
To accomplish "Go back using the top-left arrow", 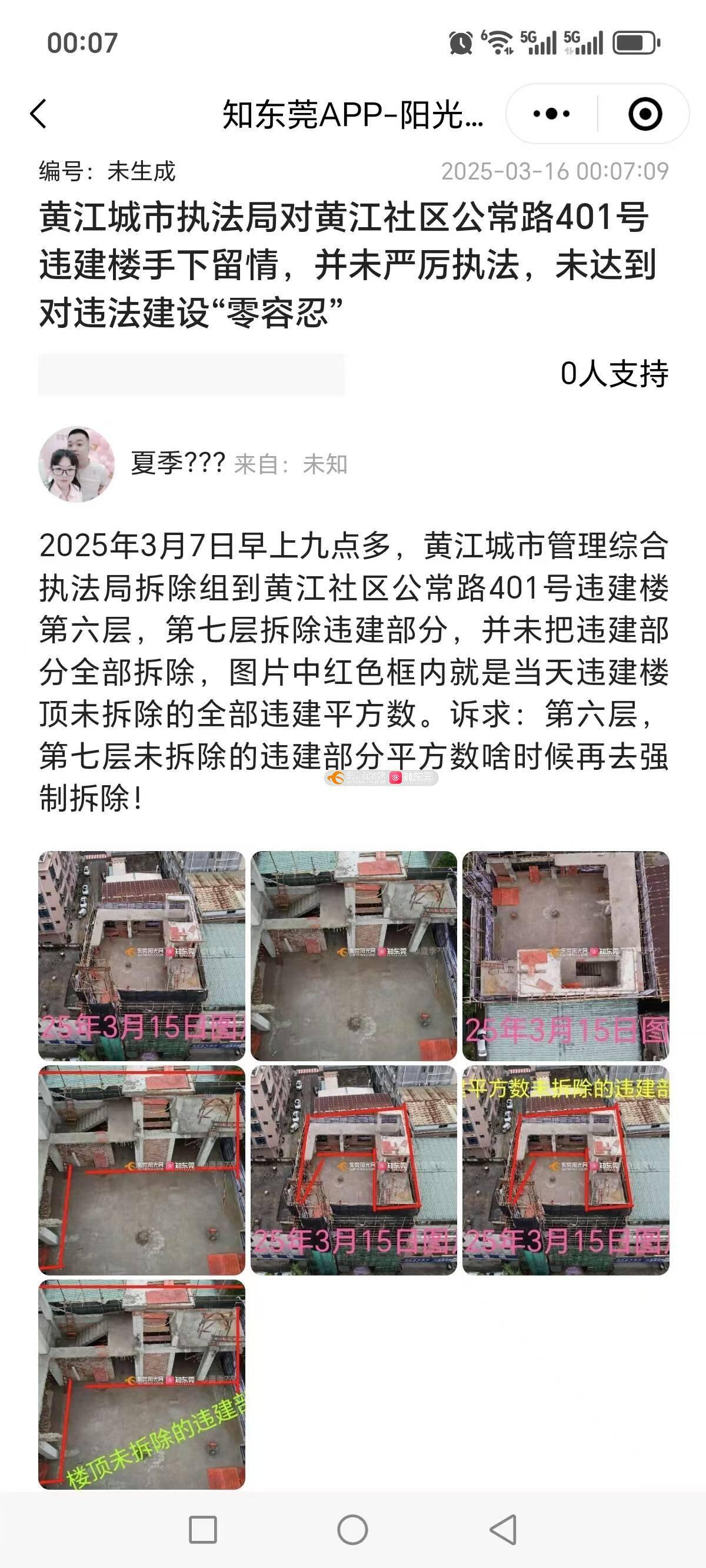I will click(x=38, y=114).
